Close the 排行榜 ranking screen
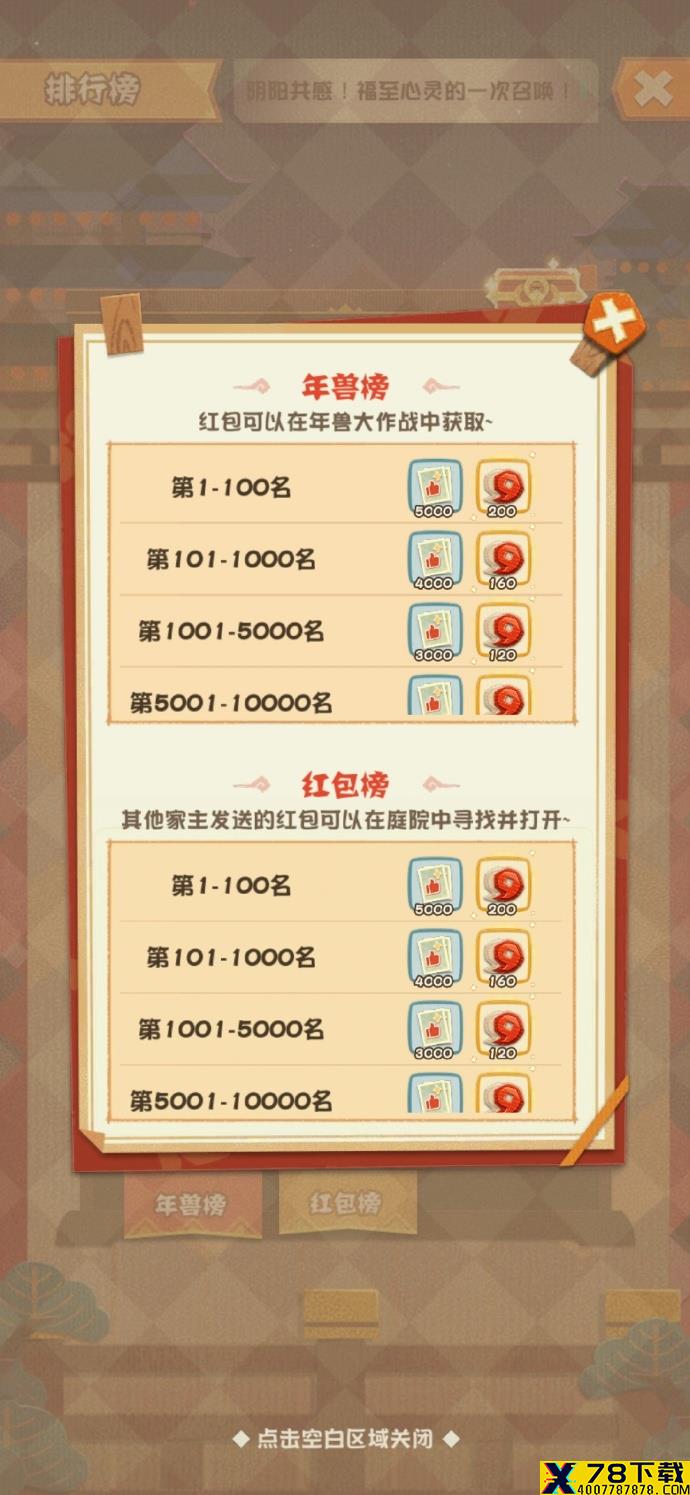 pyautogui.click(x=652, y=90)
